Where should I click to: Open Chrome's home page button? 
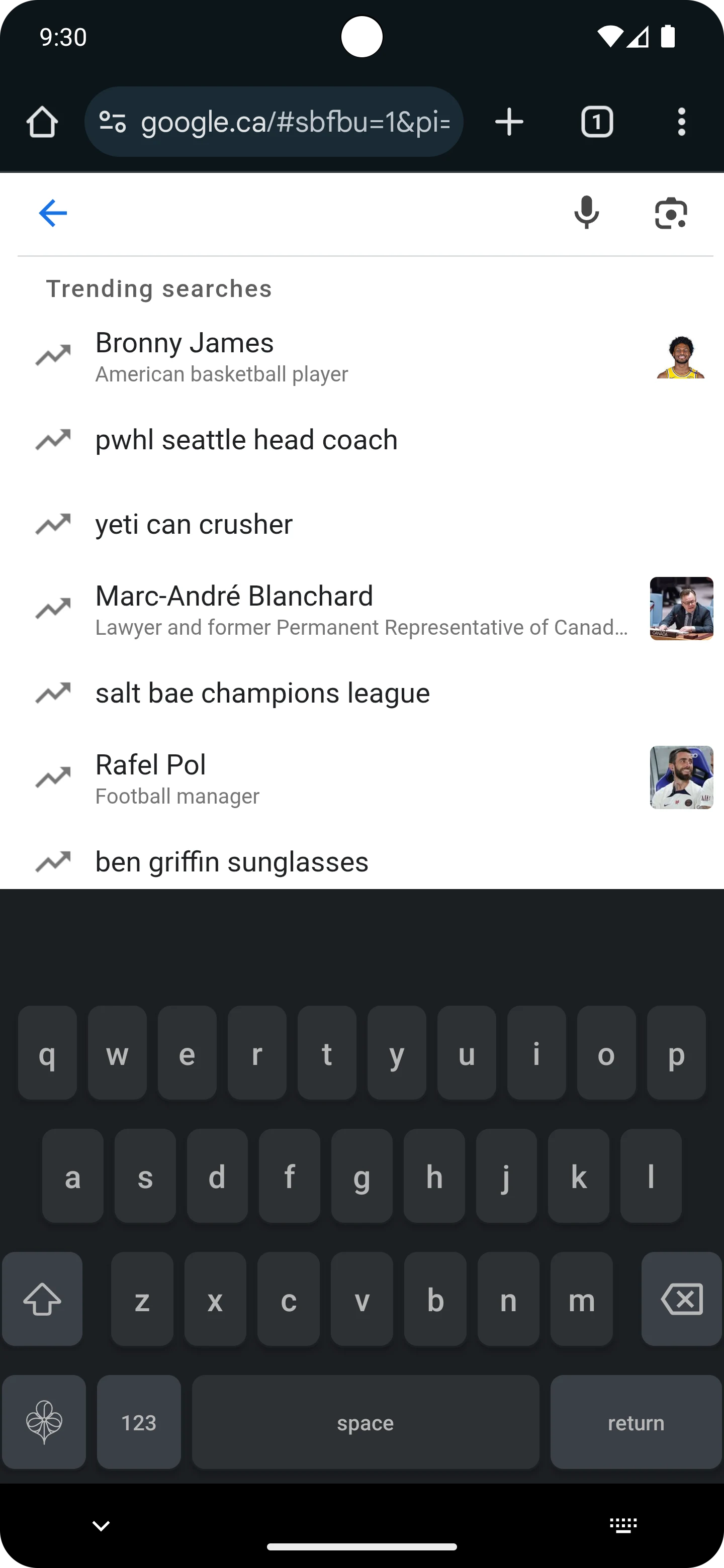point(42,122)
